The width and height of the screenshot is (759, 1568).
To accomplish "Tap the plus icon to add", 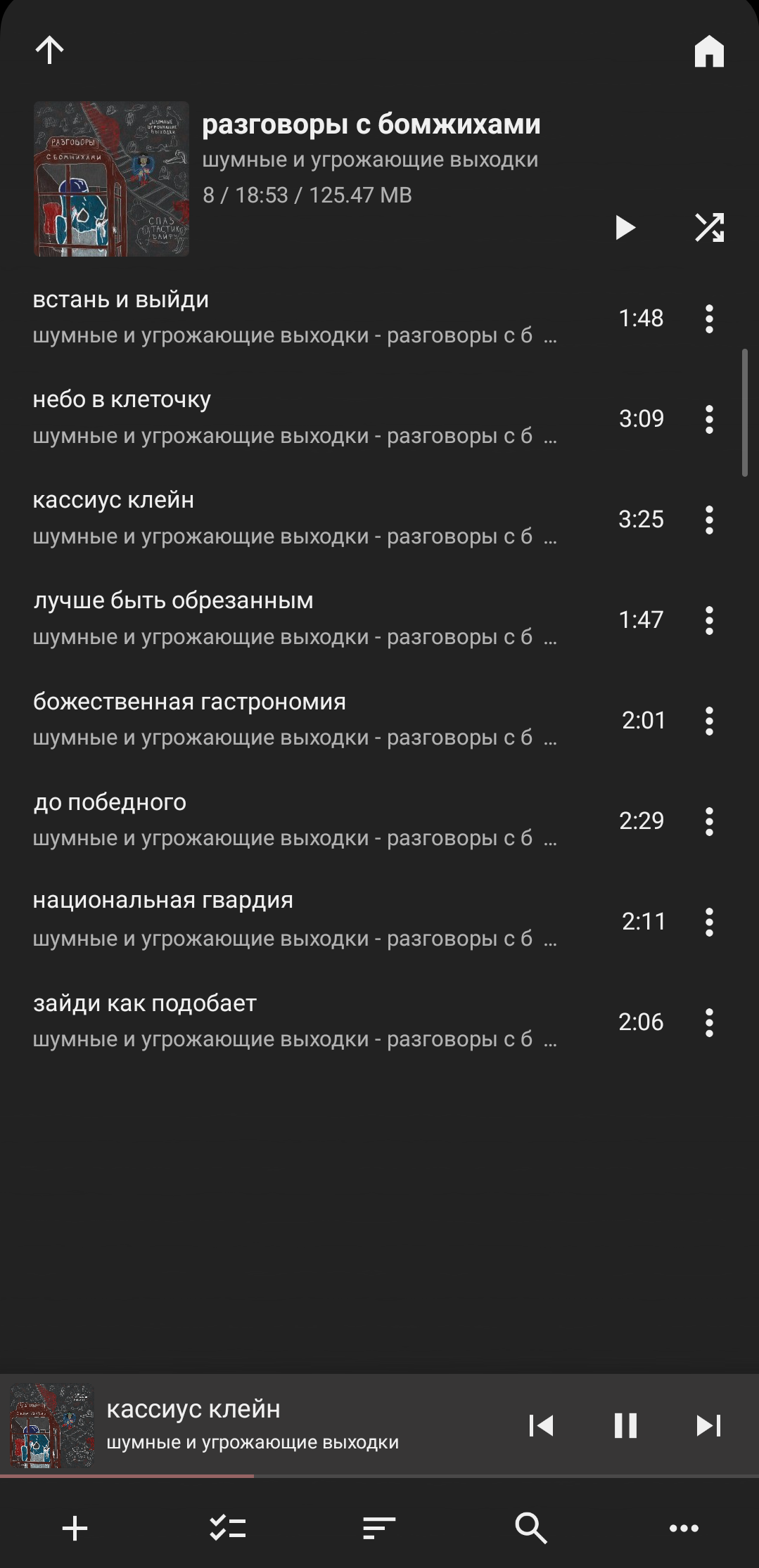I will 75,1528.
